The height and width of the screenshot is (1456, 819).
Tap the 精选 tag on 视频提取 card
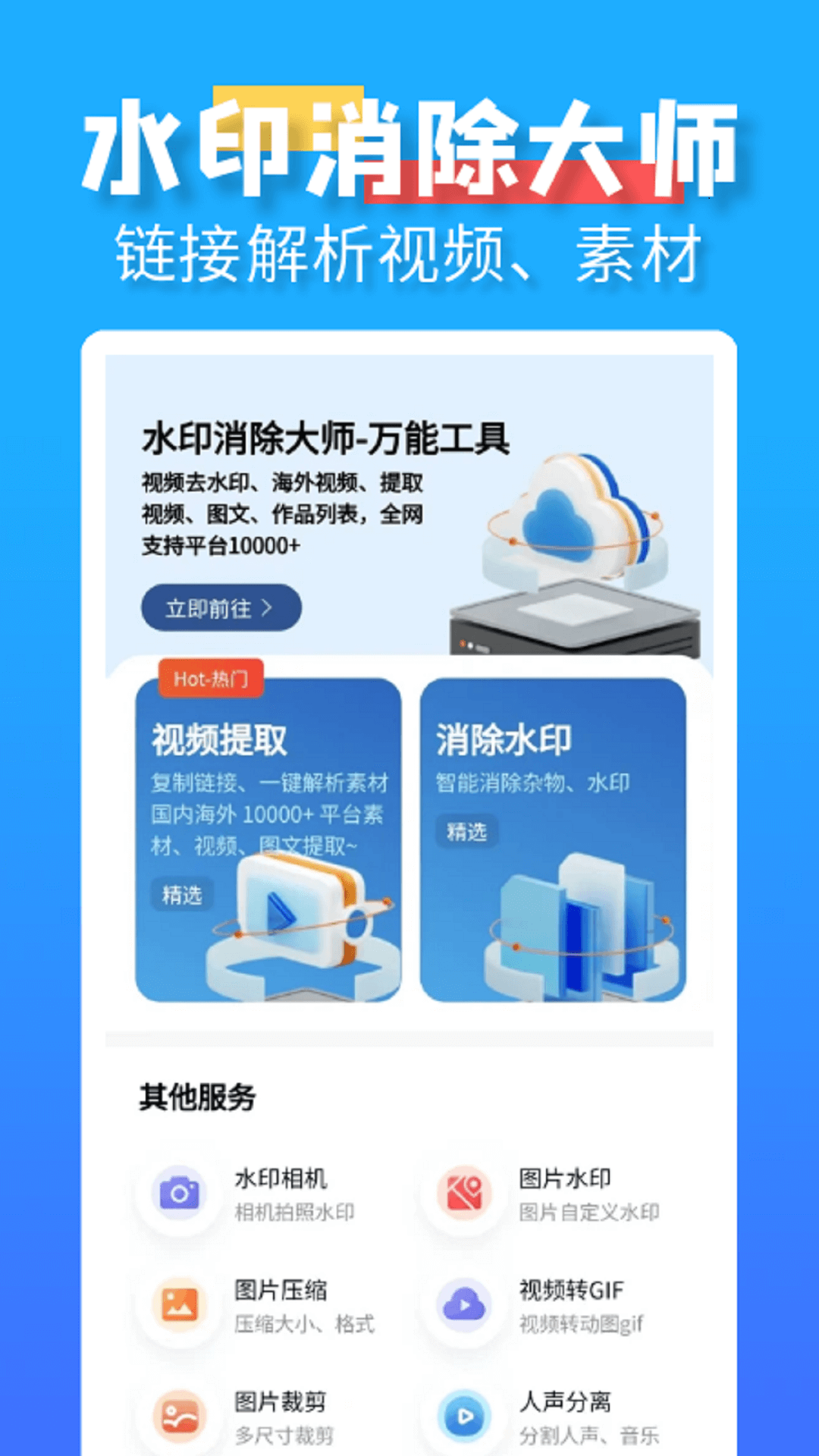point(182,896)
